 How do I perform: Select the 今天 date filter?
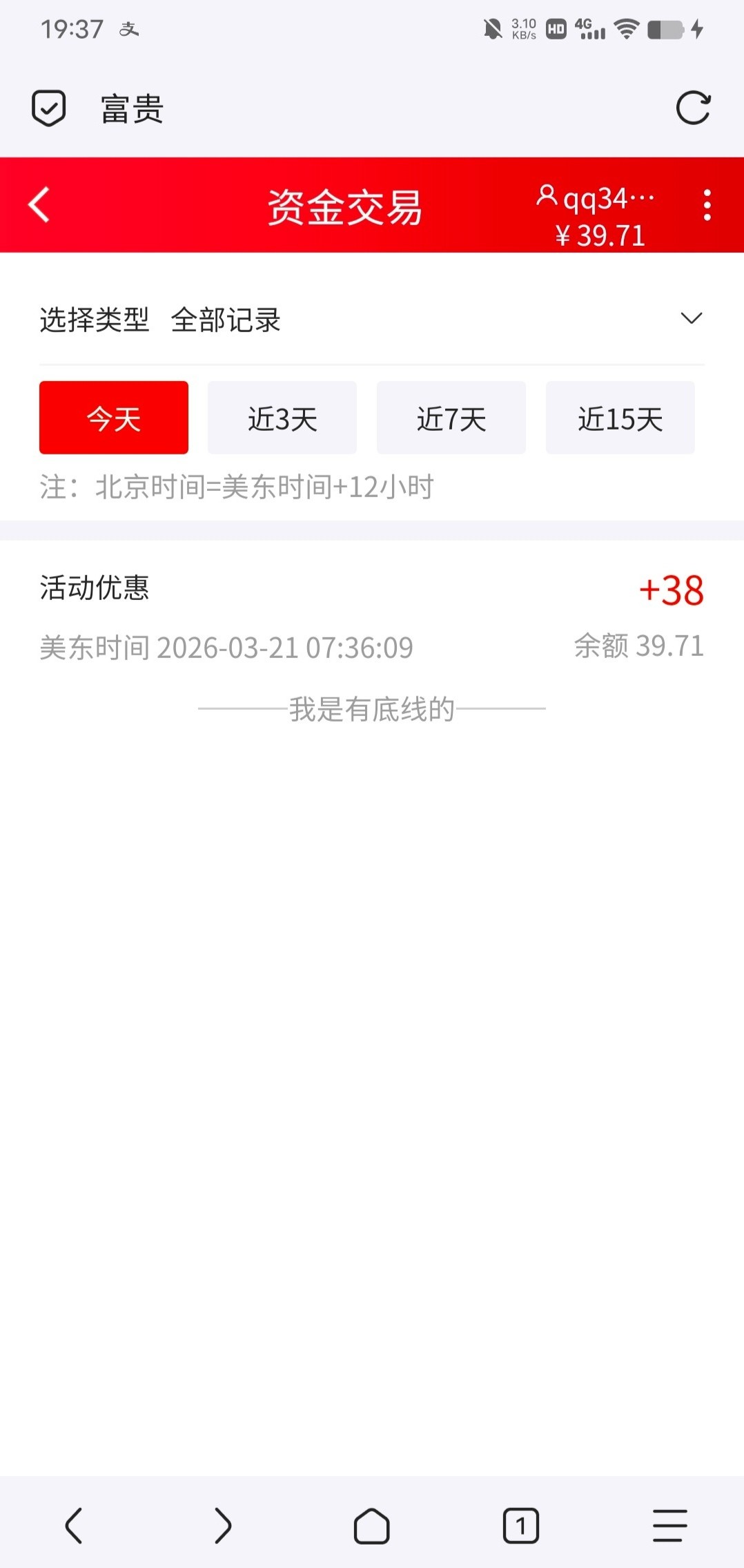tap(114, 418)
